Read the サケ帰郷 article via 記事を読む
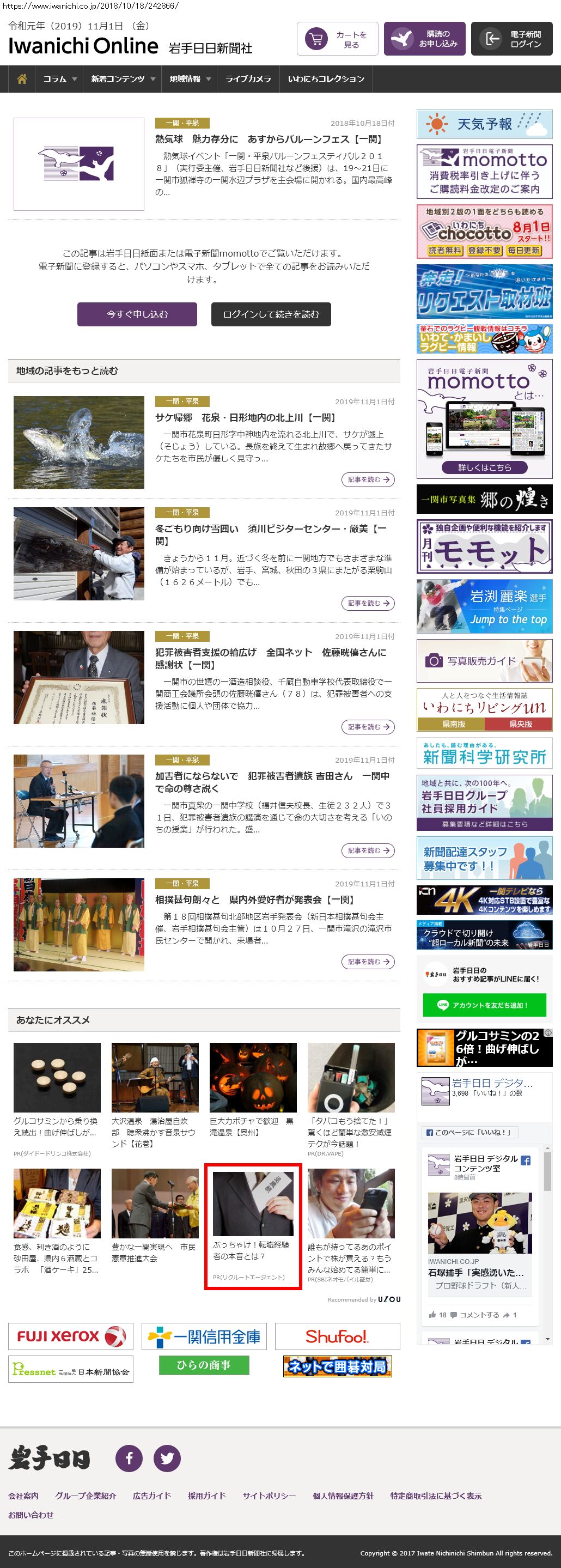The image size is (561, 1568). point(368,479)
